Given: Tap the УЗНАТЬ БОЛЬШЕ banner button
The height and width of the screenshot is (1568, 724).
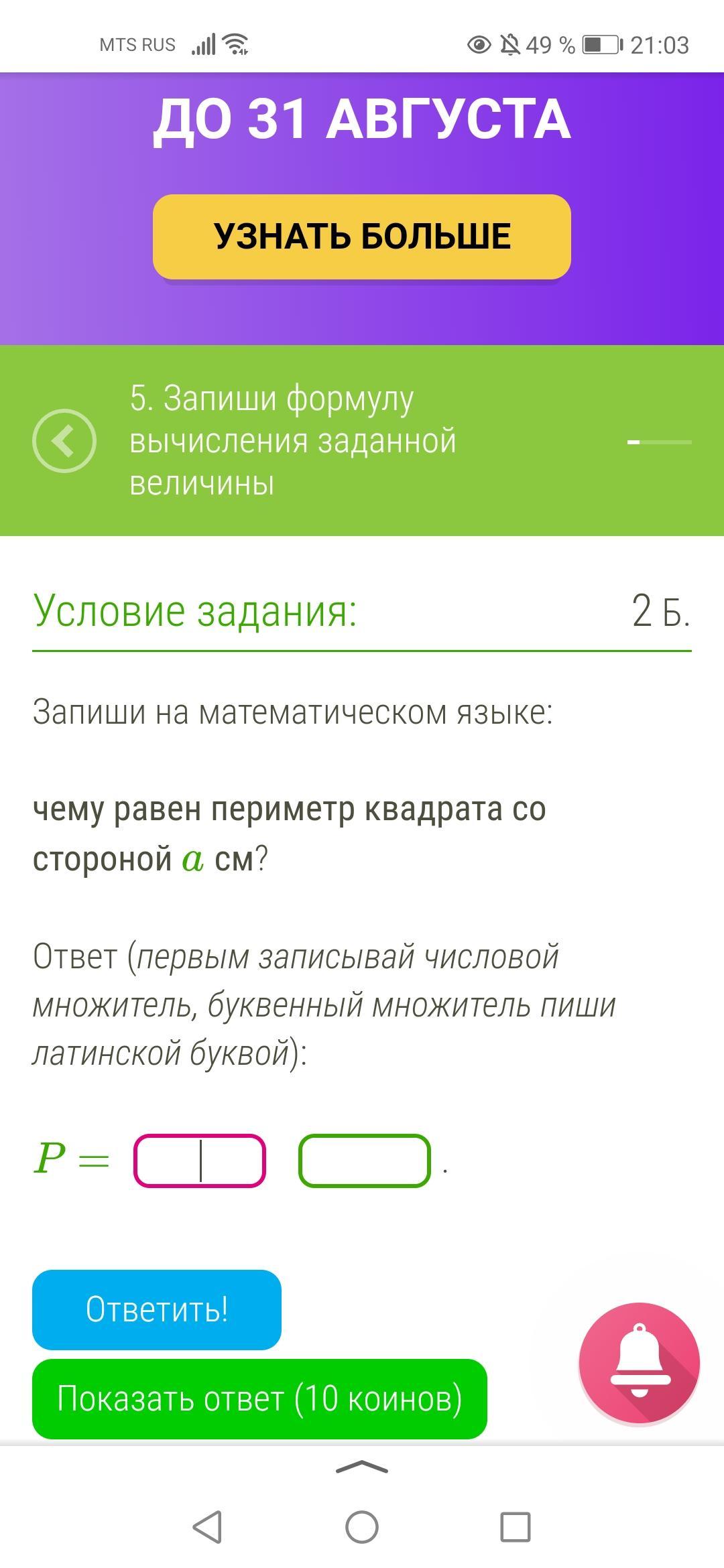Looking at the screenshot, I should click(361, 237).
